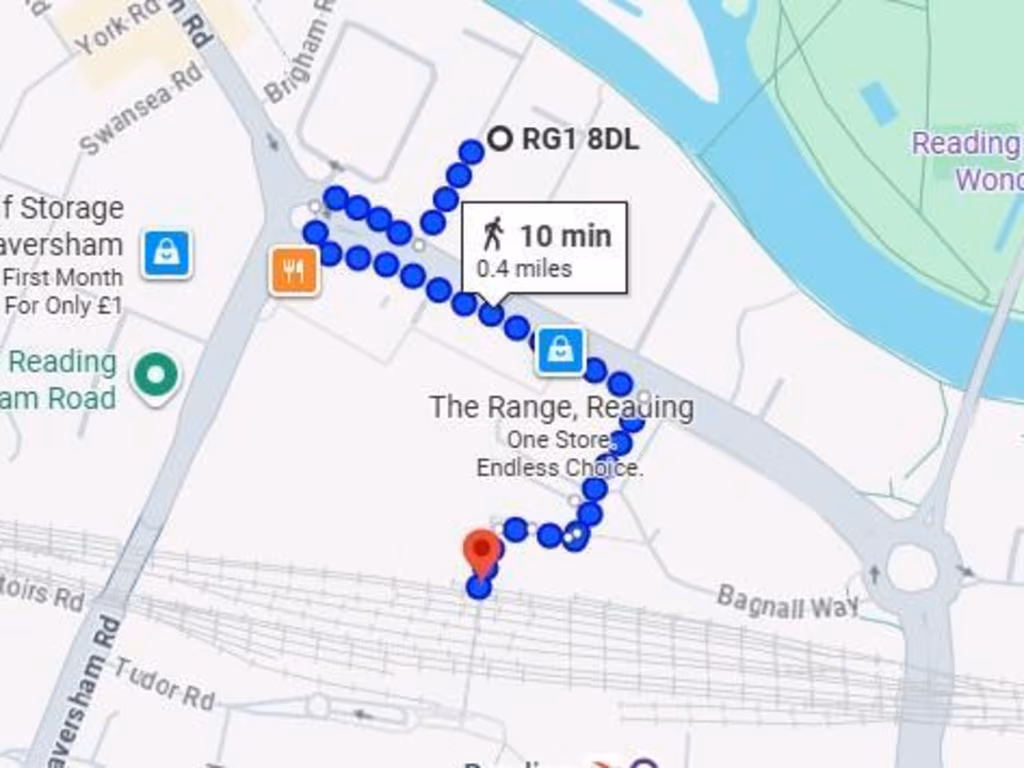
Task: Open the 10 min walking route callout
Action: 545,248
